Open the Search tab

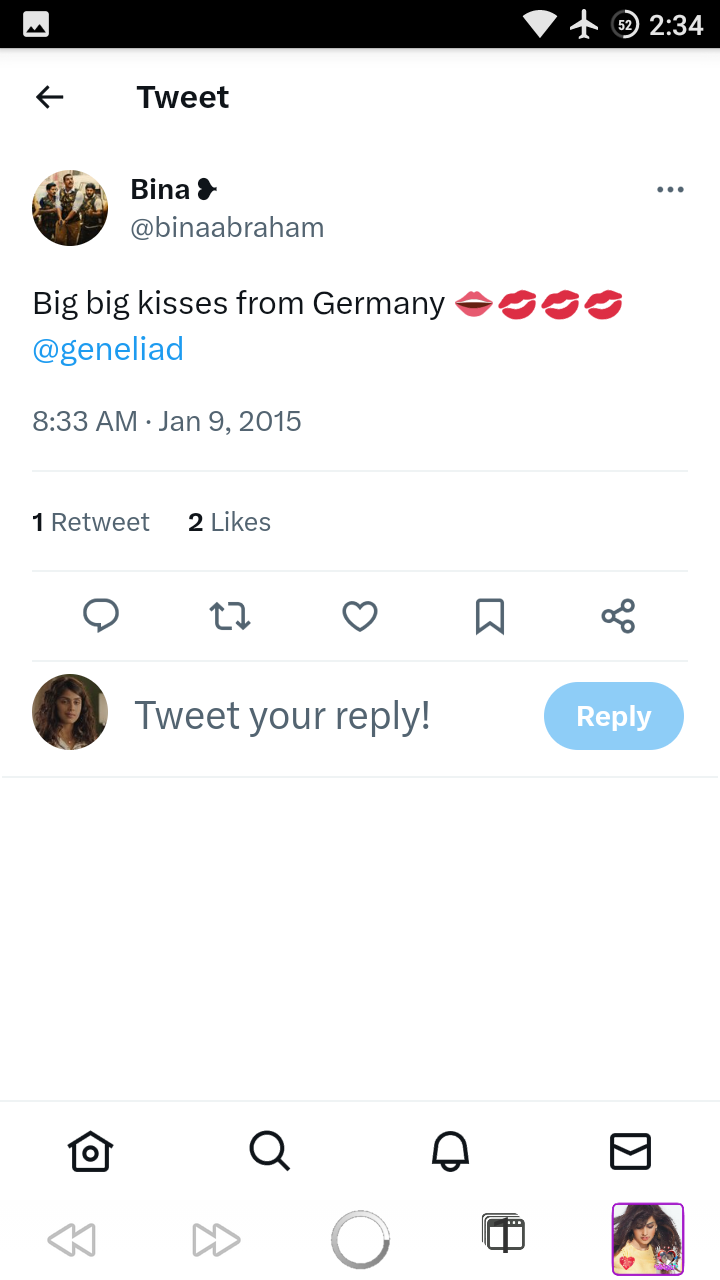270,1151
